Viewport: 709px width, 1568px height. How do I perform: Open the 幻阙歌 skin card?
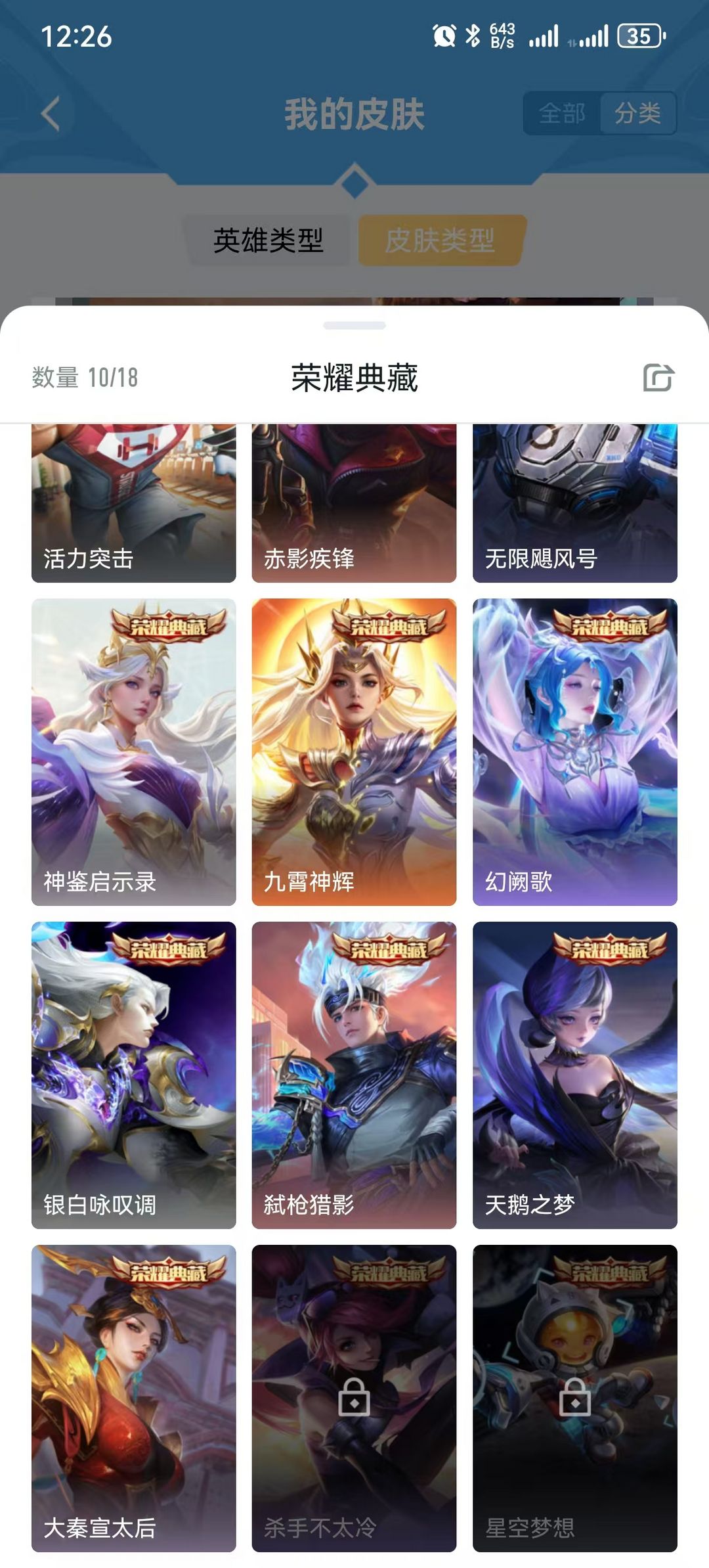[x=575, y=752]
